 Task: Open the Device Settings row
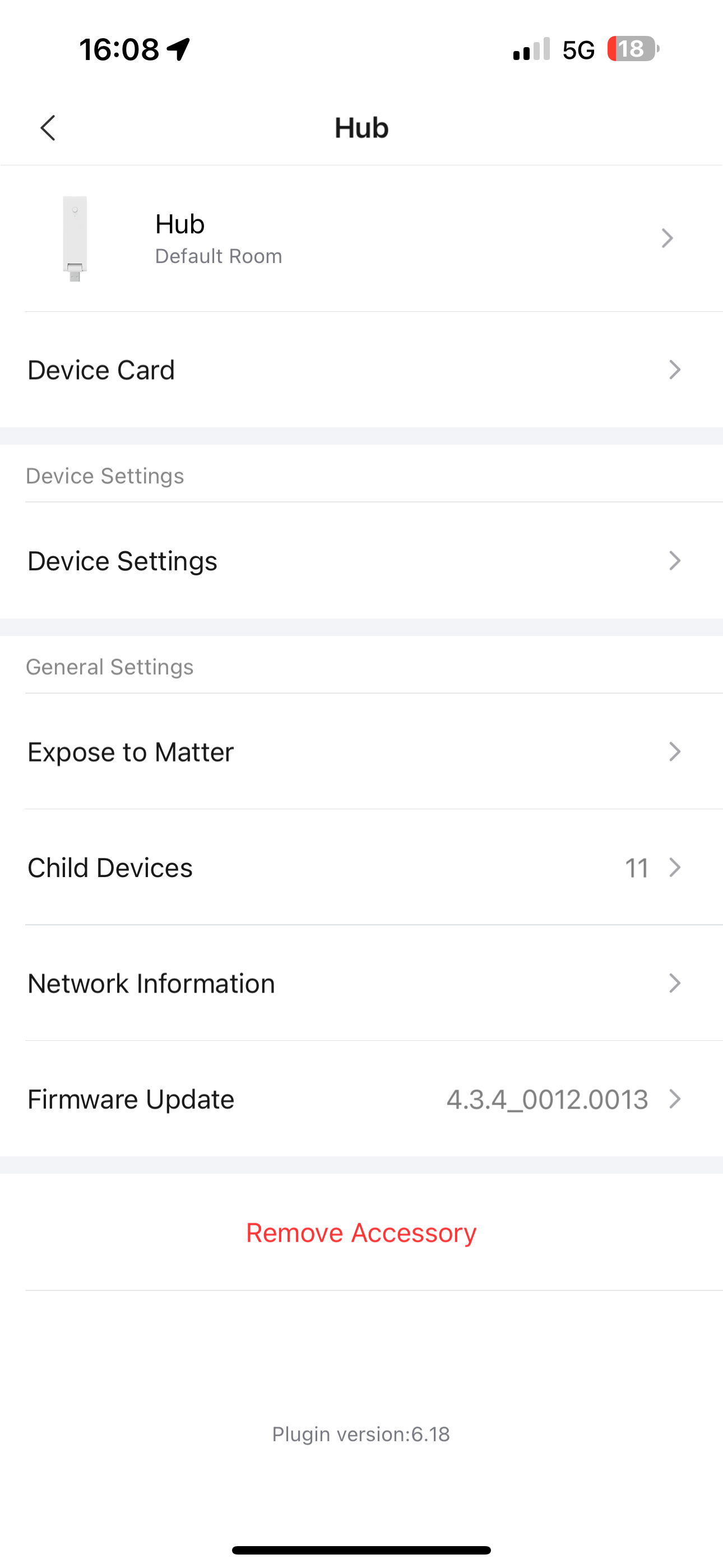coord(361,561)
